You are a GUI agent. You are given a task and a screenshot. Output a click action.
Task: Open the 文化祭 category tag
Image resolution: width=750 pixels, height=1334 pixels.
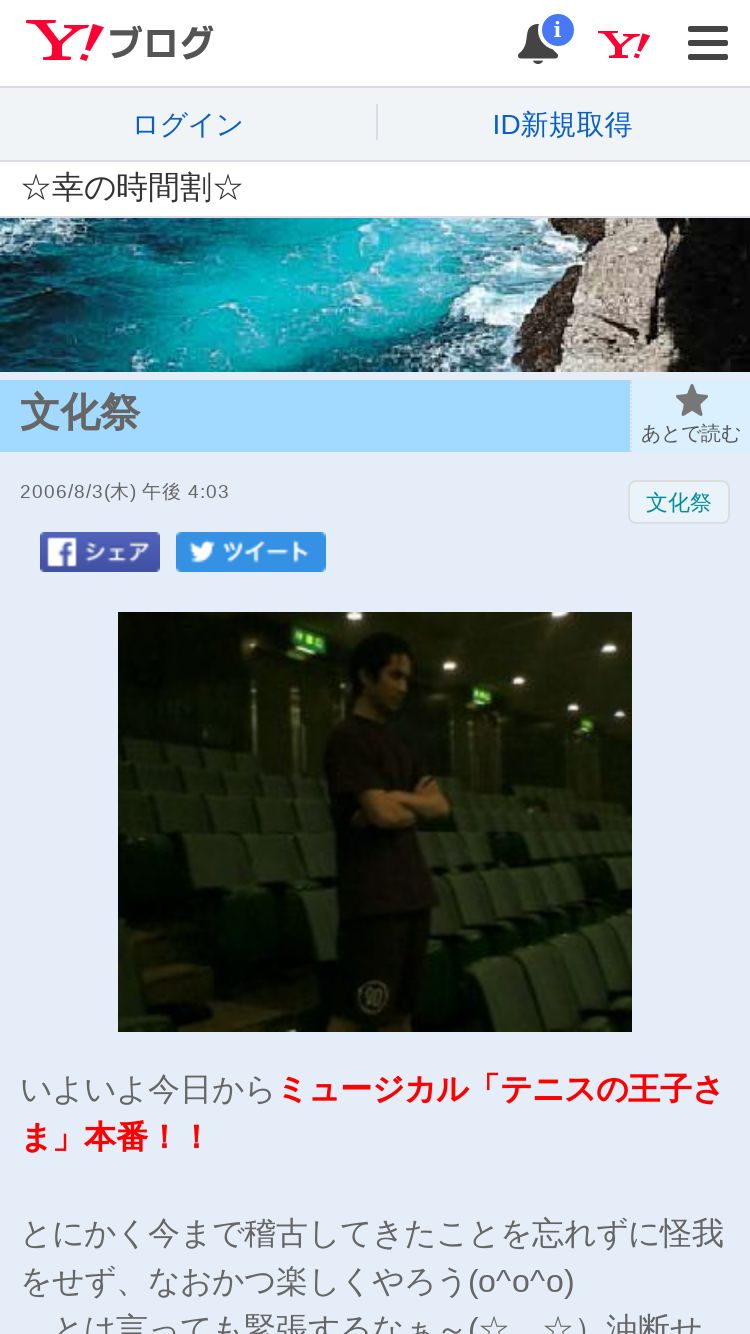coord(678,502)
